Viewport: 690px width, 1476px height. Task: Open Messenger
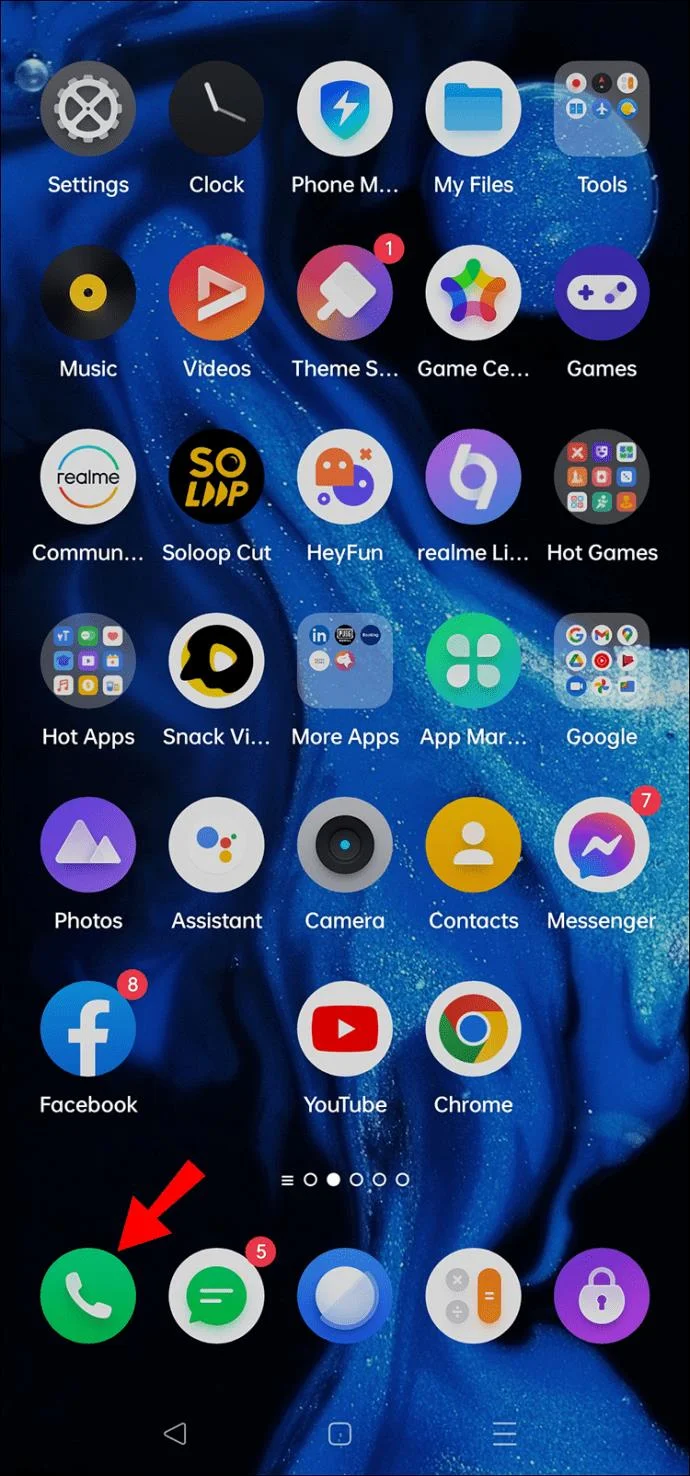601,845
